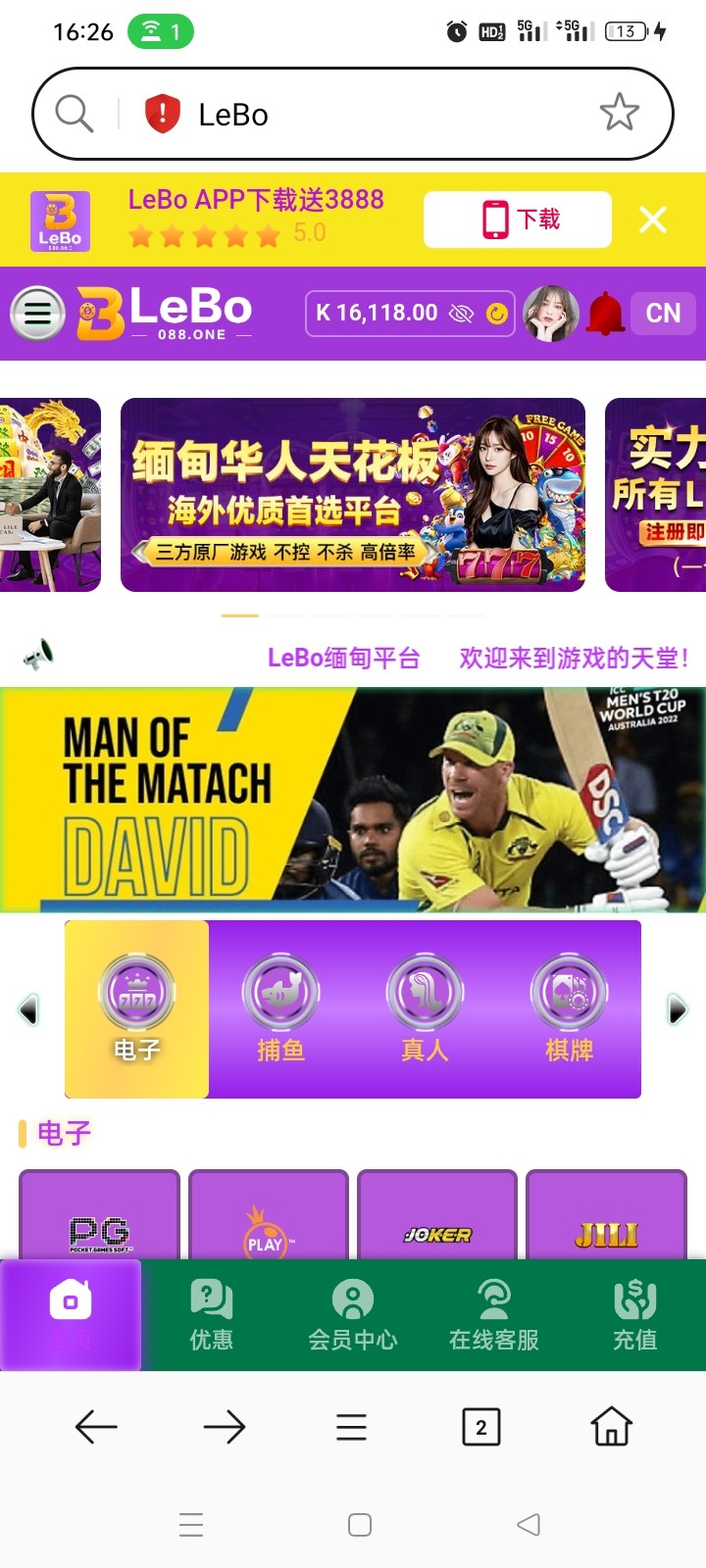Dismiss the yellow app download banner
The width and height of the screenshot is (706, 1568).
click(653, 220)
